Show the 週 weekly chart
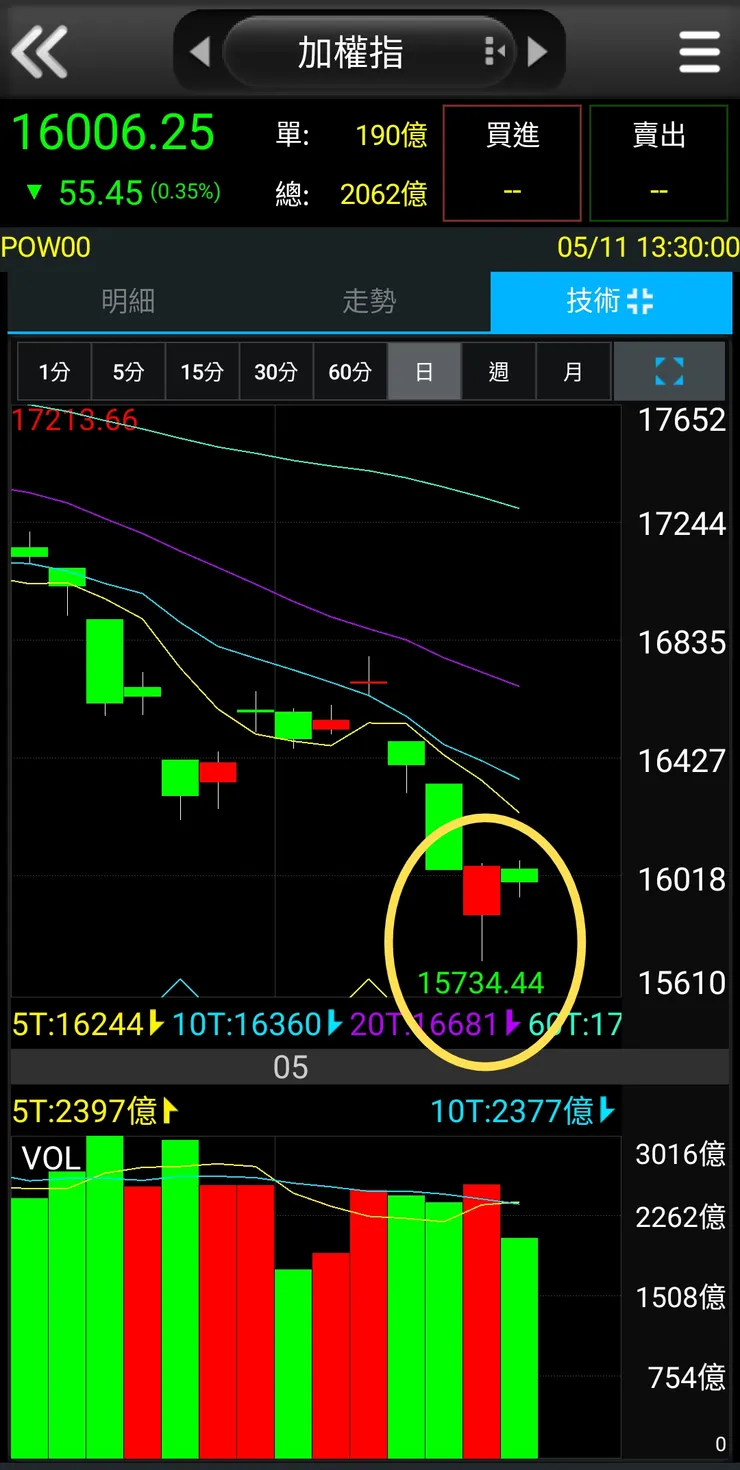 498,372
